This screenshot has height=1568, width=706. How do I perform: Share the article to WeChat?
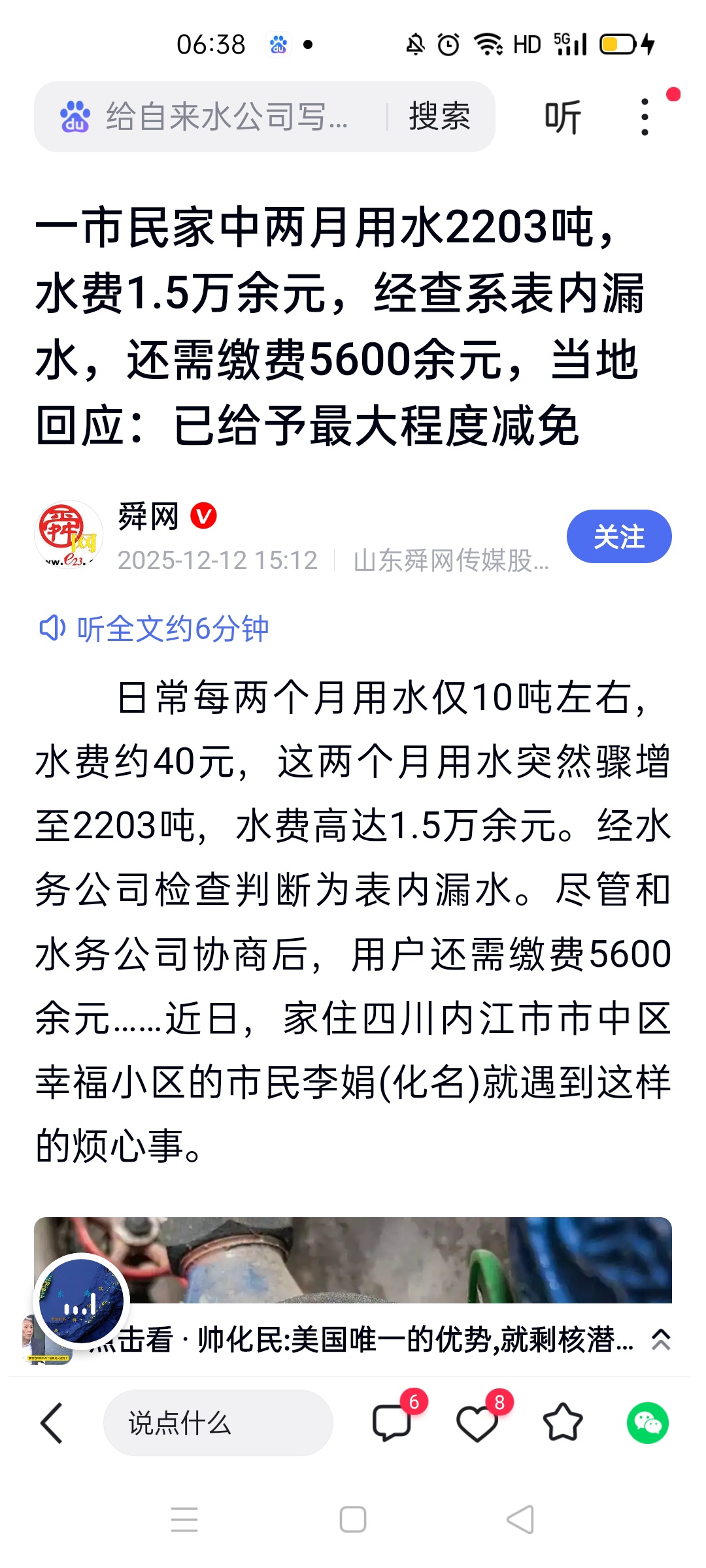647,1423
